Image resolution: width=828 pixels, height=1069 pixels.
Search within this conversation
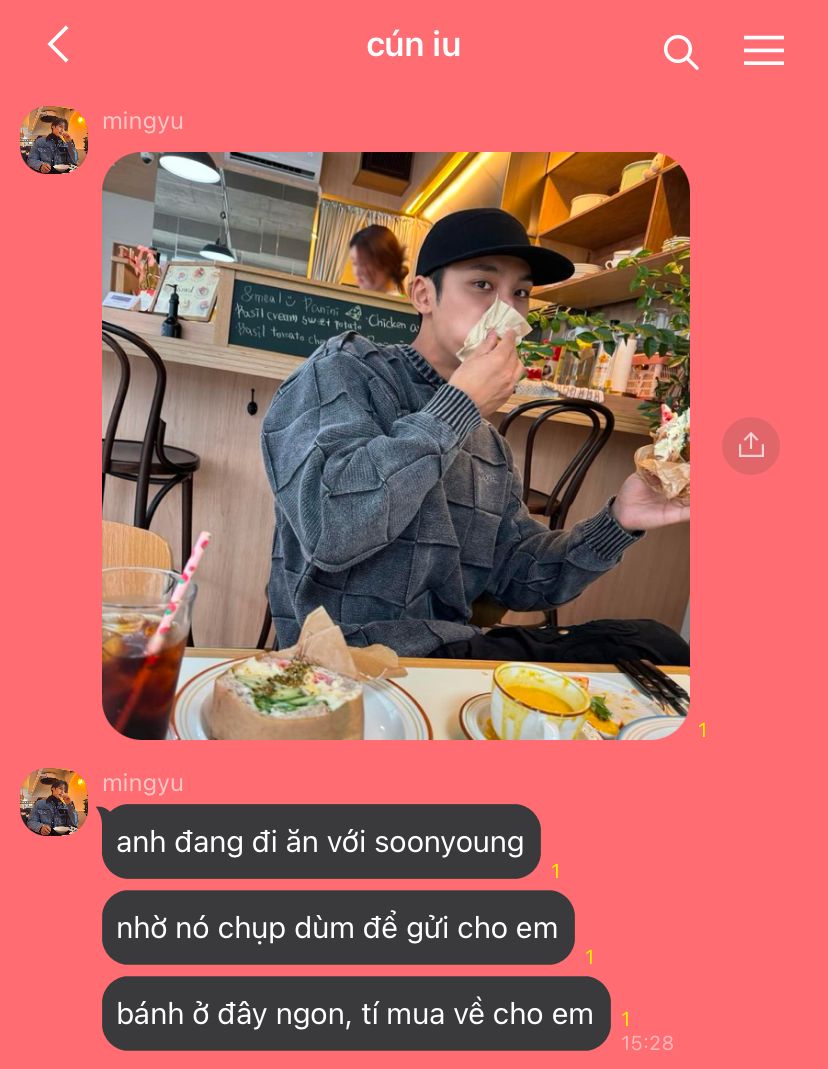[681, 51]
